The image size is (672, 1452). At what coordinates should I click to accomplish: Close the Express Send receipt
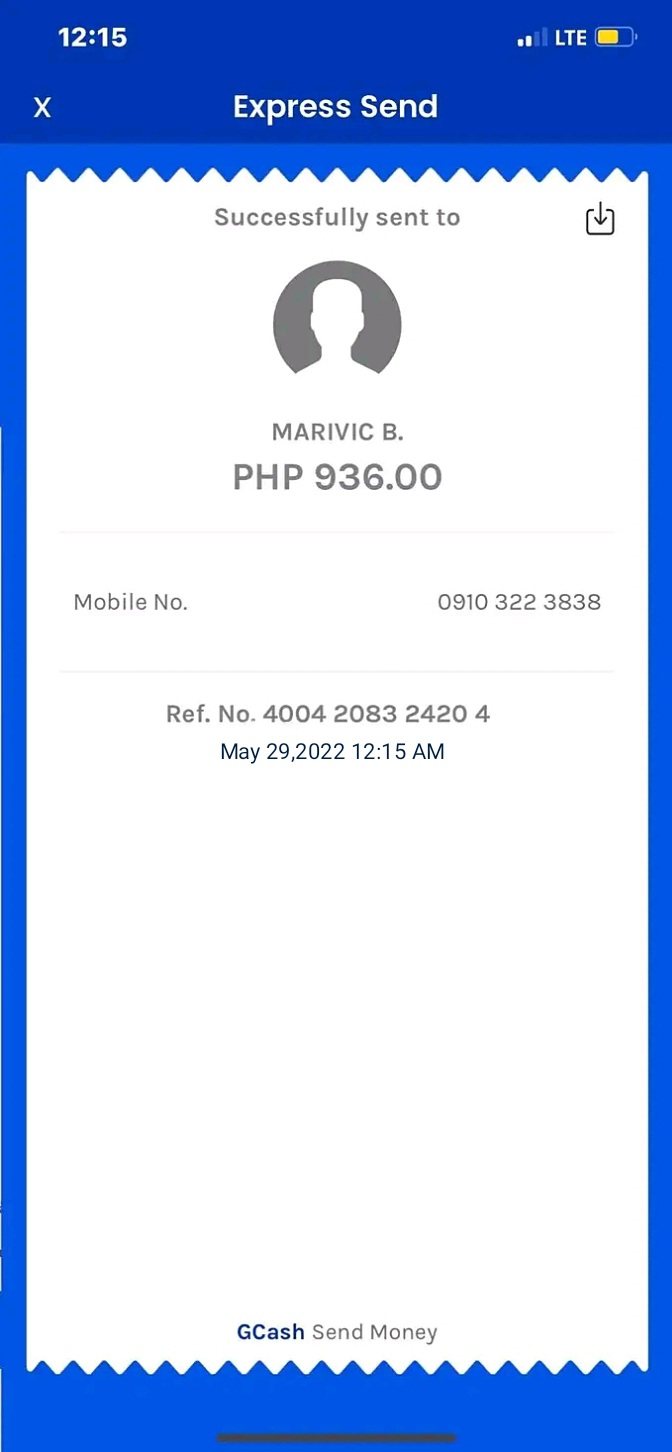click(42, 108)
